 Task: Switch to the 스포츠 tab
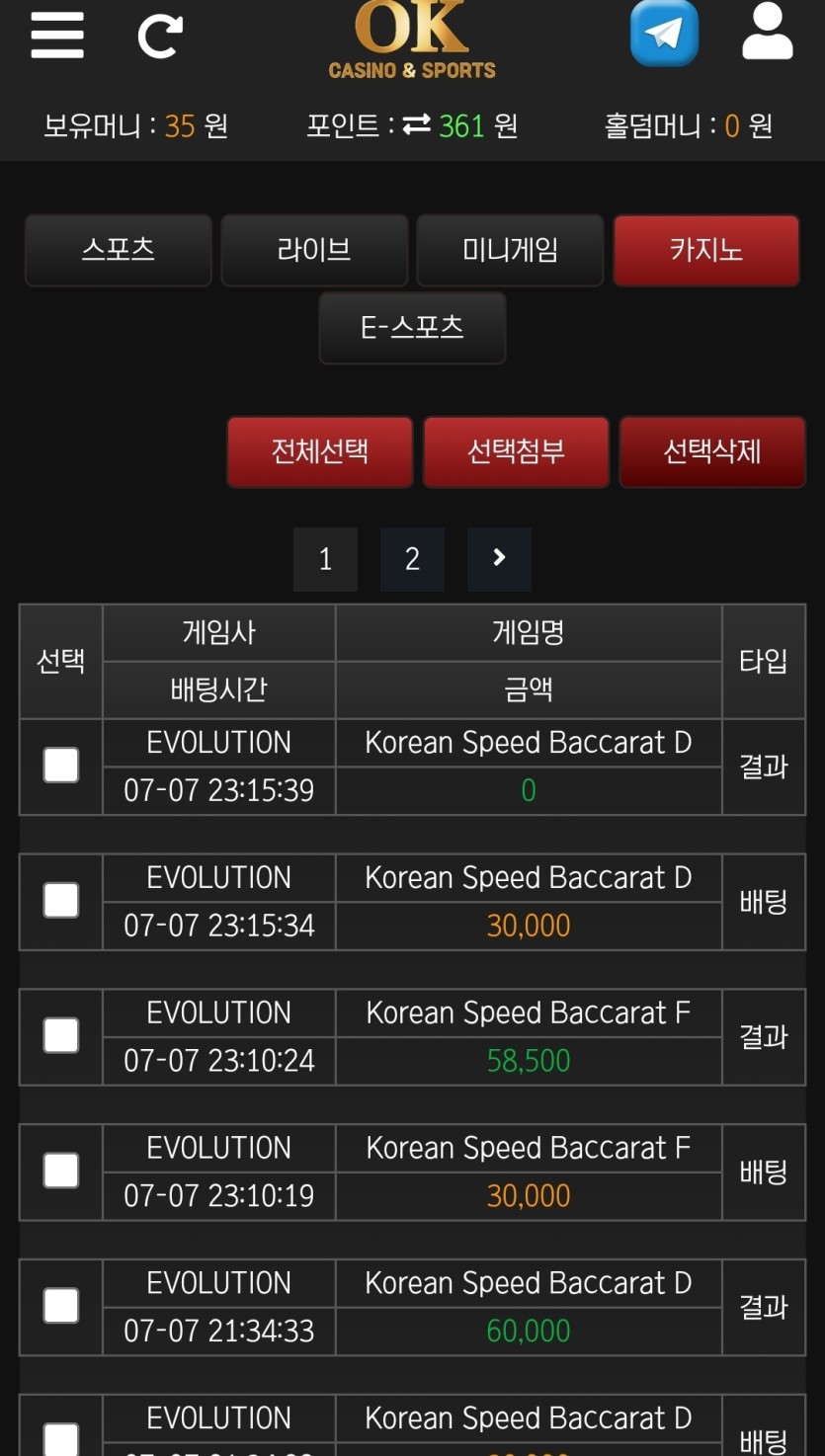pyautogui.click(x=119, y=250)
